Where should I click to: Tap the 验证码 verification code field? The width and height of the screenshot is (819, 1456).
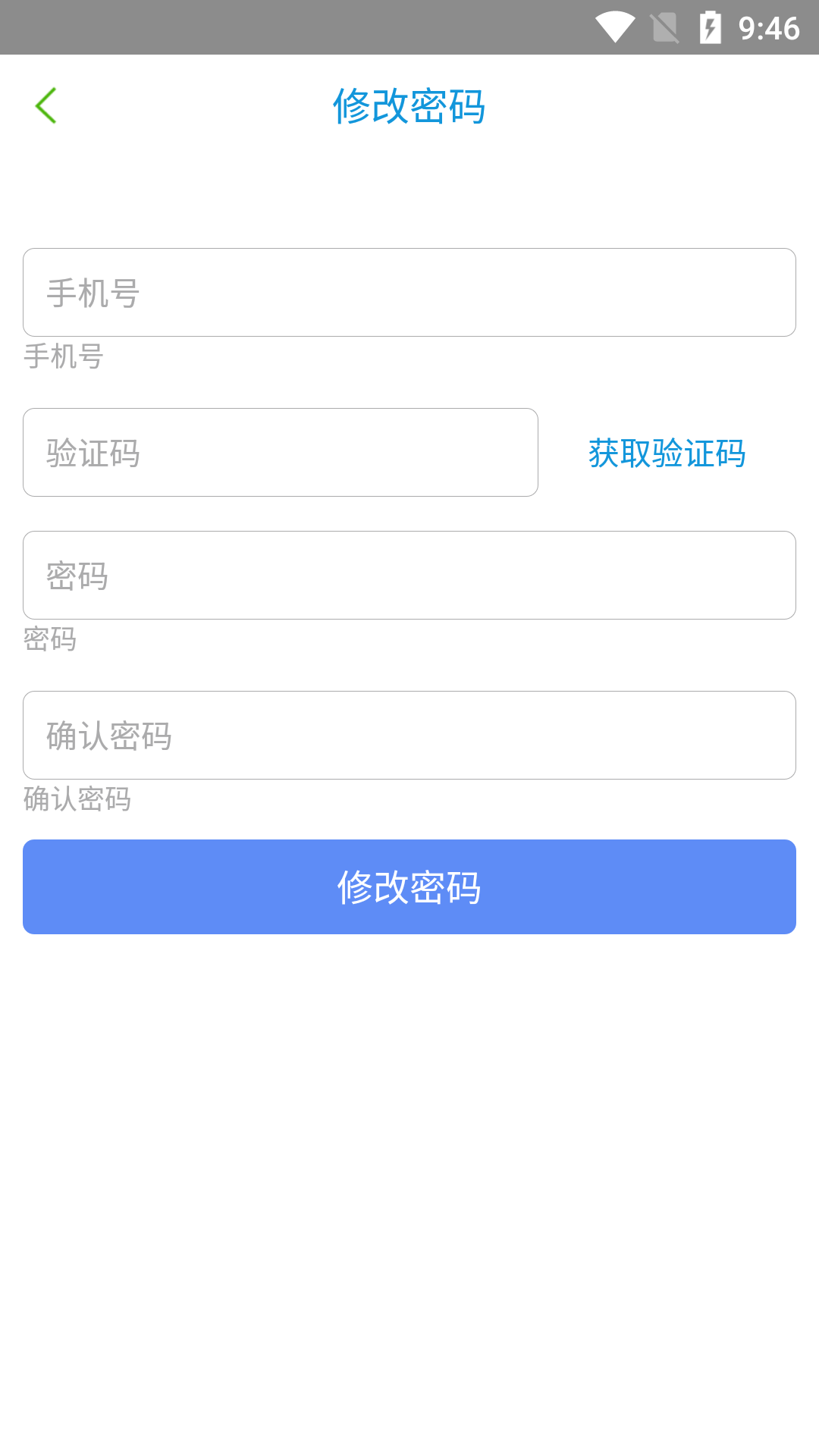[x=280, y=450]
